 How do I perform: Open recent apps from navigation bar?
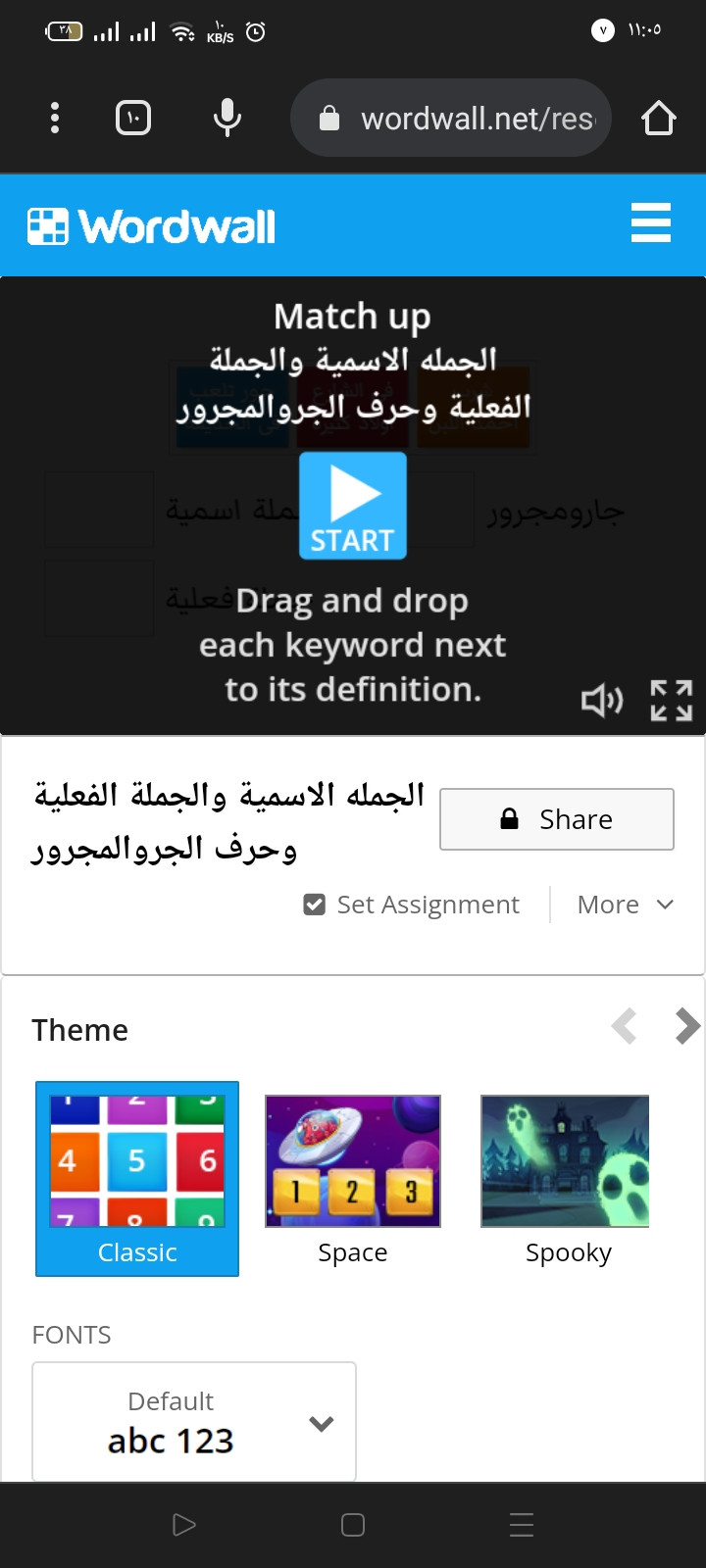click(522, 1525)
